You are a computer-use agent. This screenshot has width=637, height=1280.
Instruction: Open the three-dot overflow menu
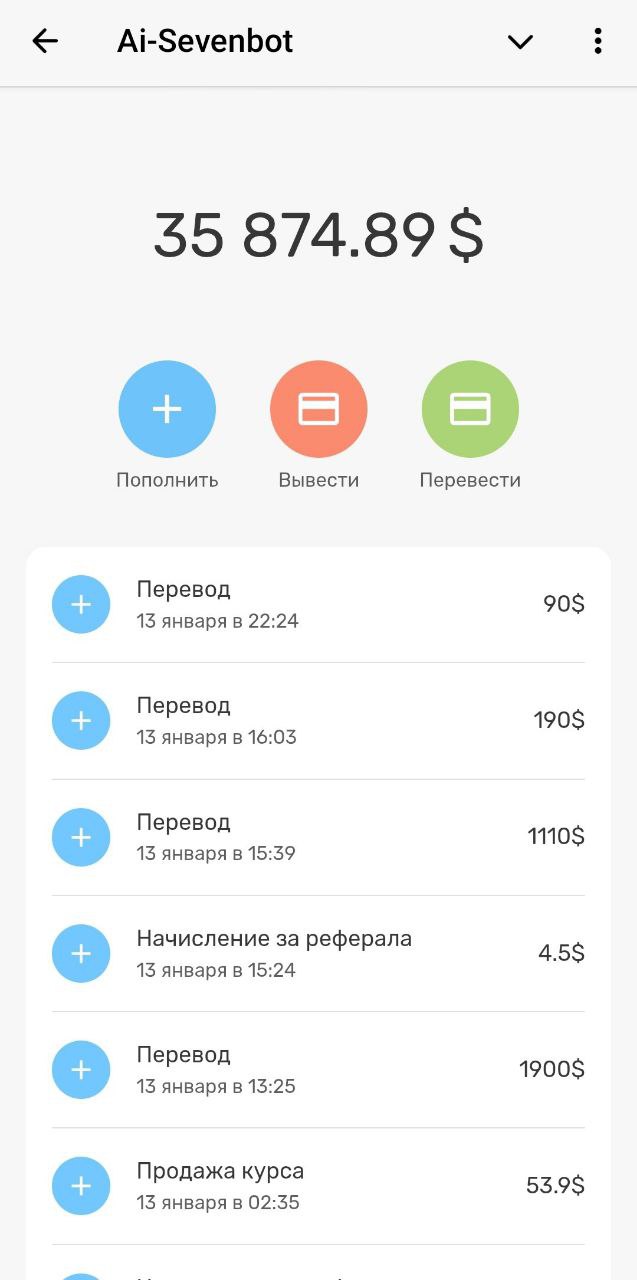[598, 41]
